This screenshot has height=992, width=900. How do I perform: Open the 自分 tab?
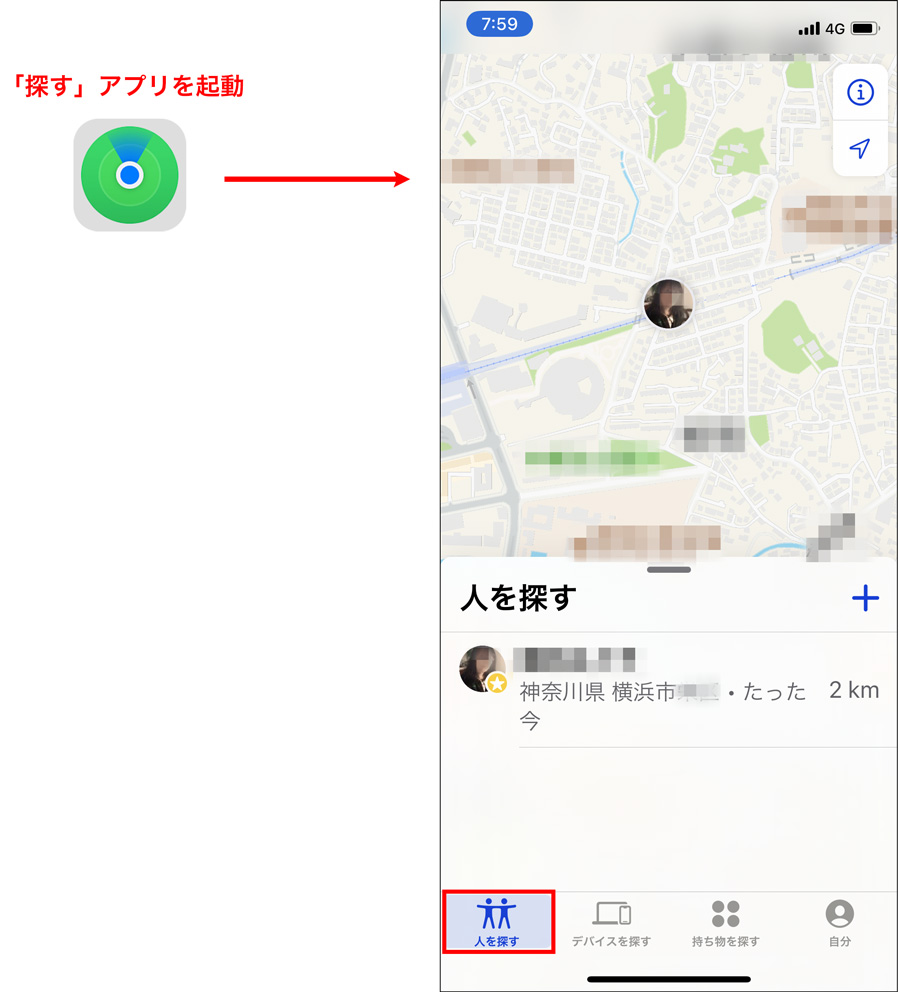coord(839,922)
